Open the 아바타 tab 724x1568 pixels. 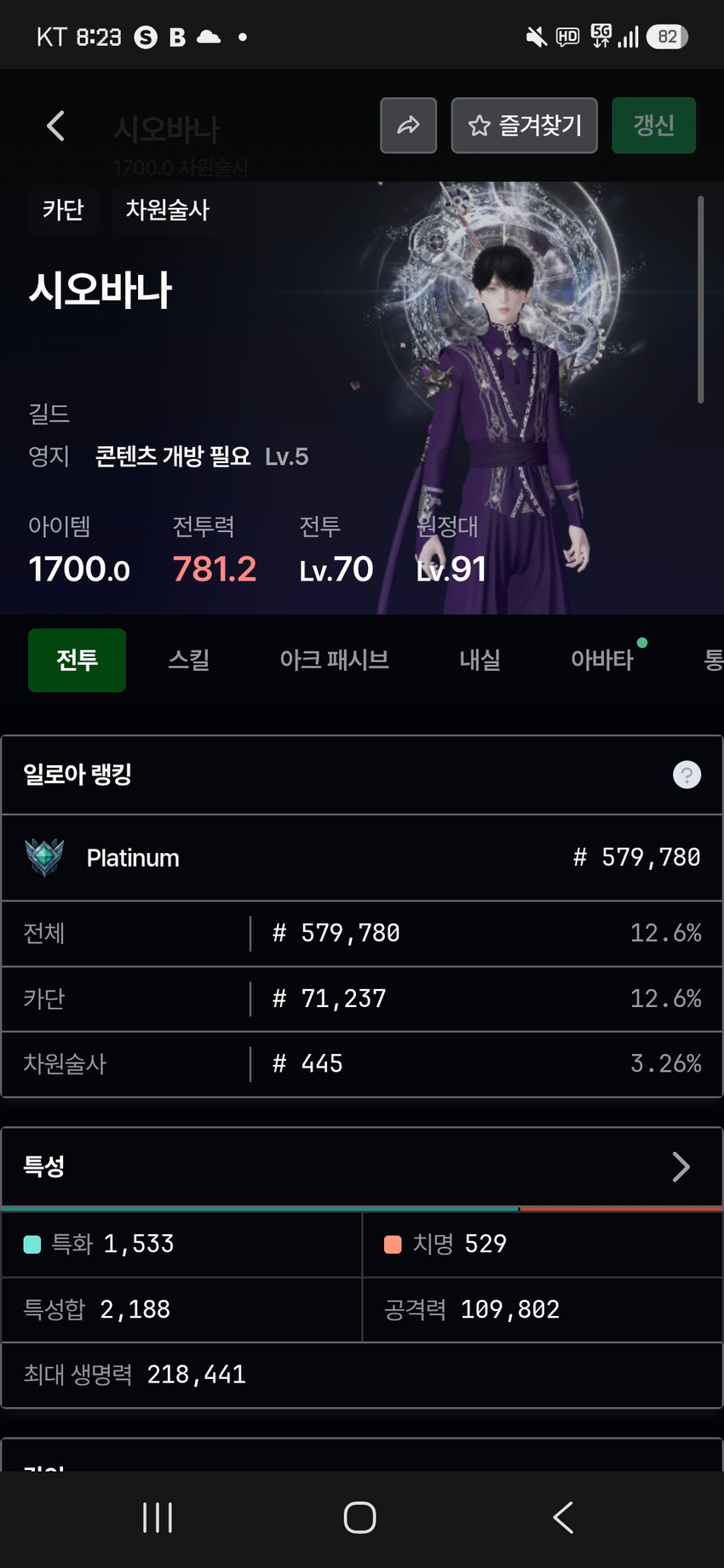pos(602,660)
